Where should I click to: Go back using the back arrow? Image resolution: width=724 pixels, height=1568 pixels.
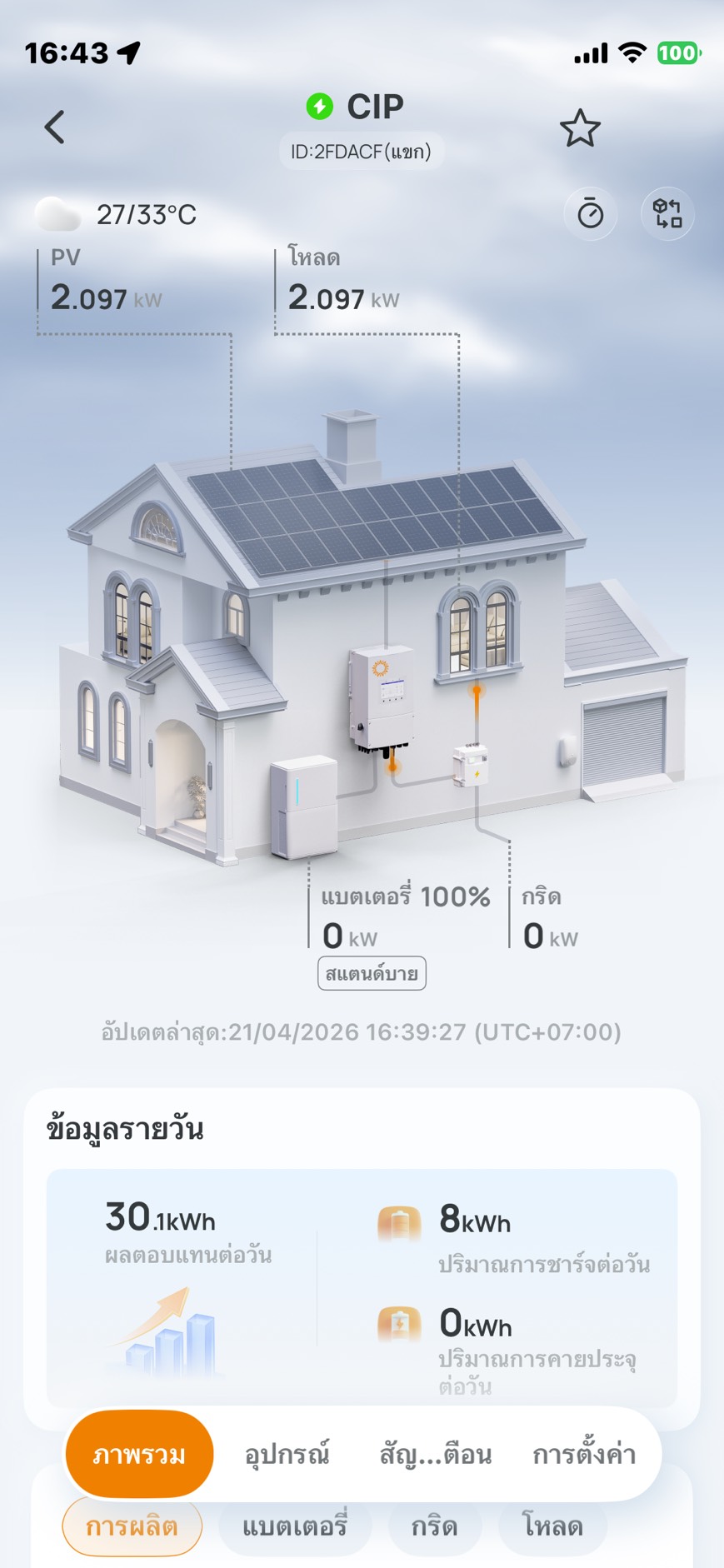tap(55, 127)
